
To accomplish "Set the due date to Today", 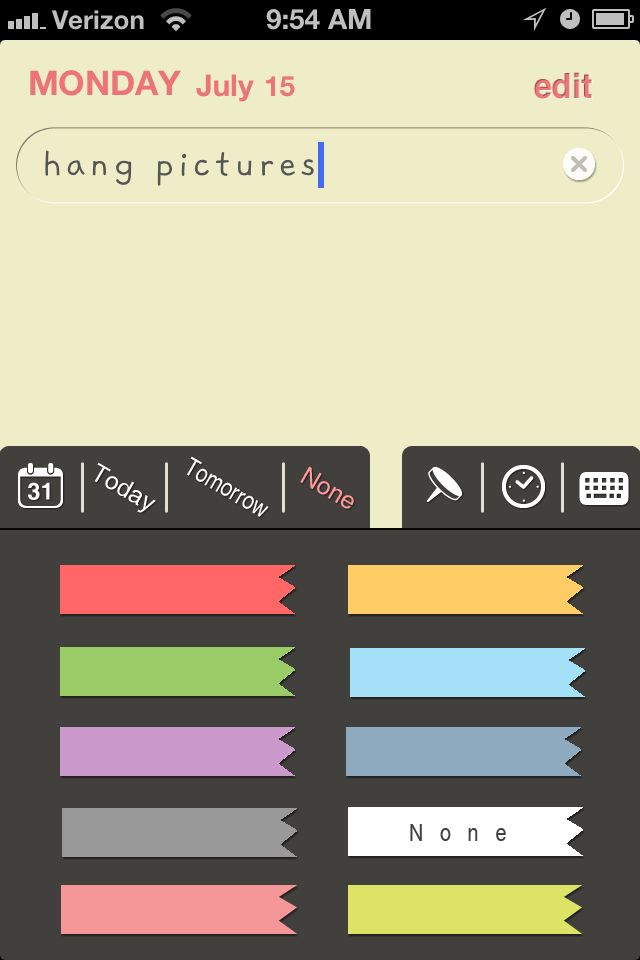I will 125,487.
